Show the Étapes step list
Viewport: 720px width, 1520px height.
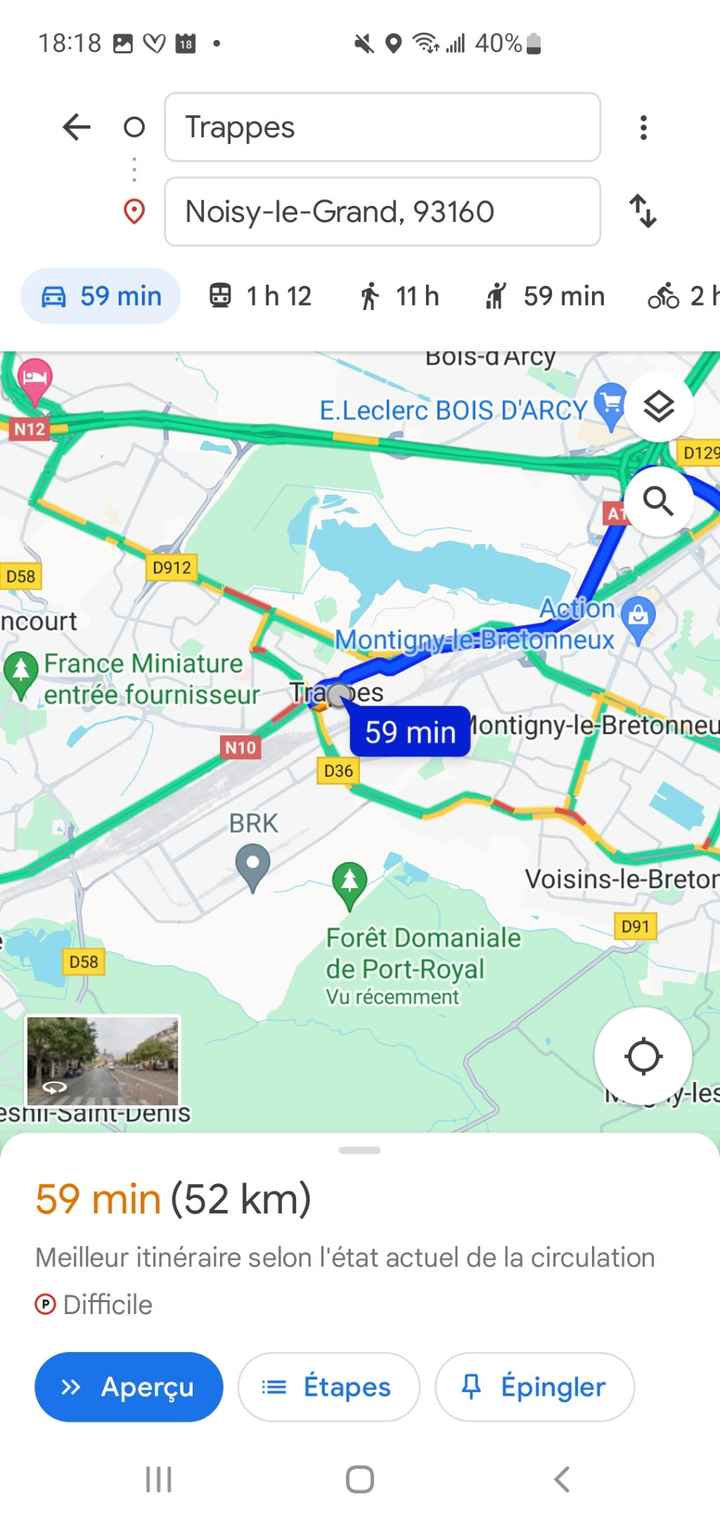(x=328, y=1387)
